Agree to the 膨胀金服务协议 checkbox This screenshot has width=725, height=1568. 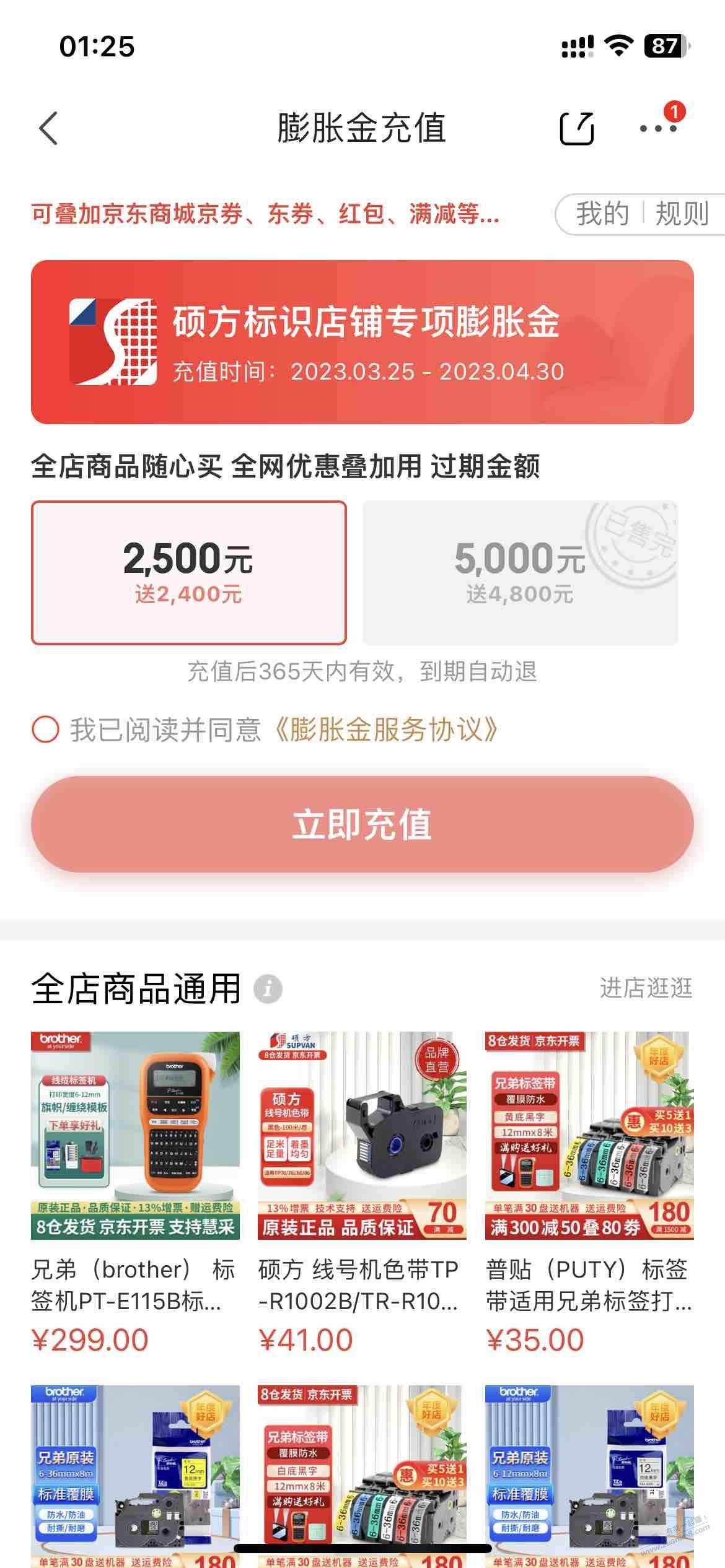45,730
